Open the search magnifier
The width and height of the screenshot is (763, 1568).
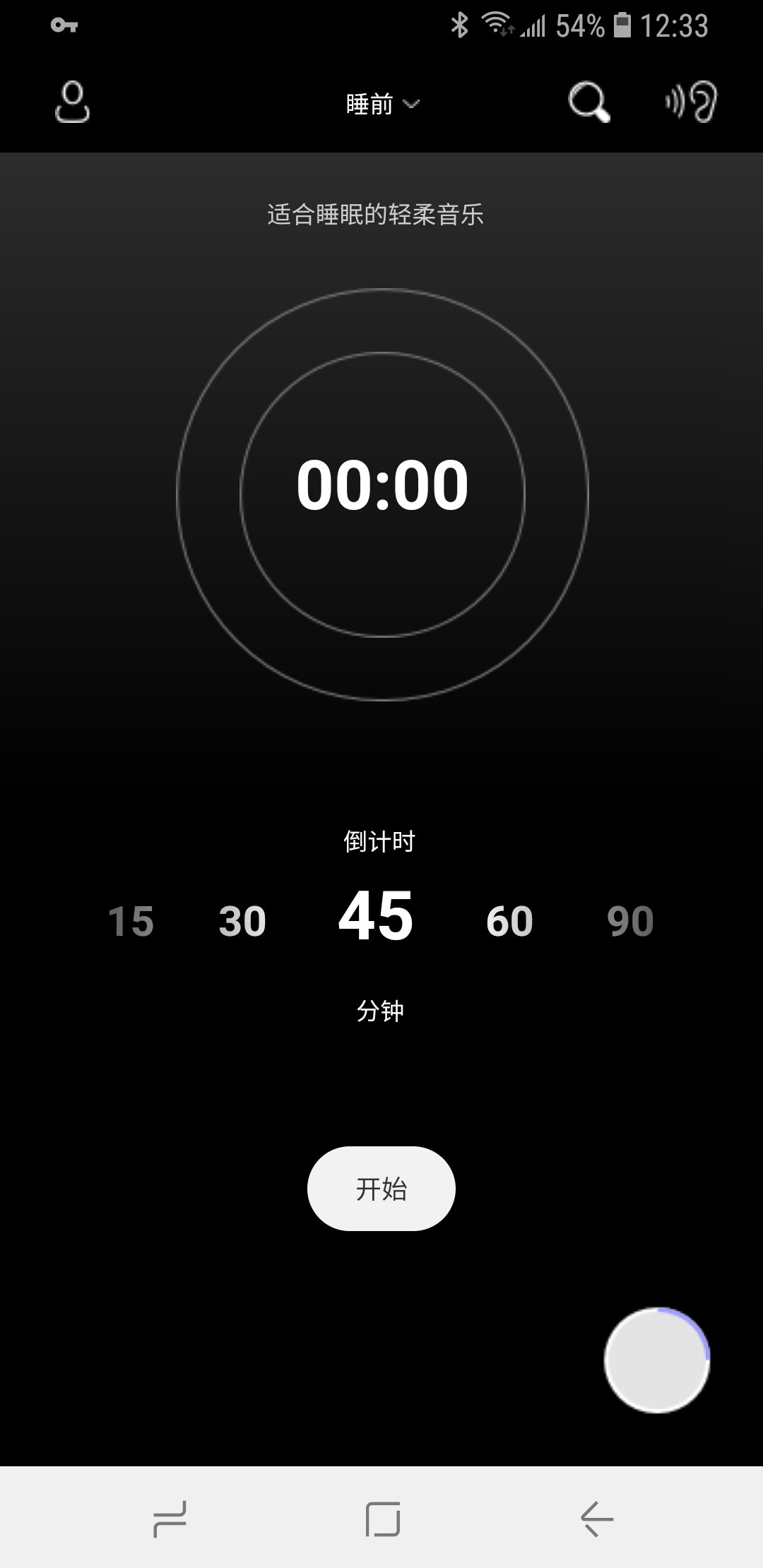[x=588, y=103]
